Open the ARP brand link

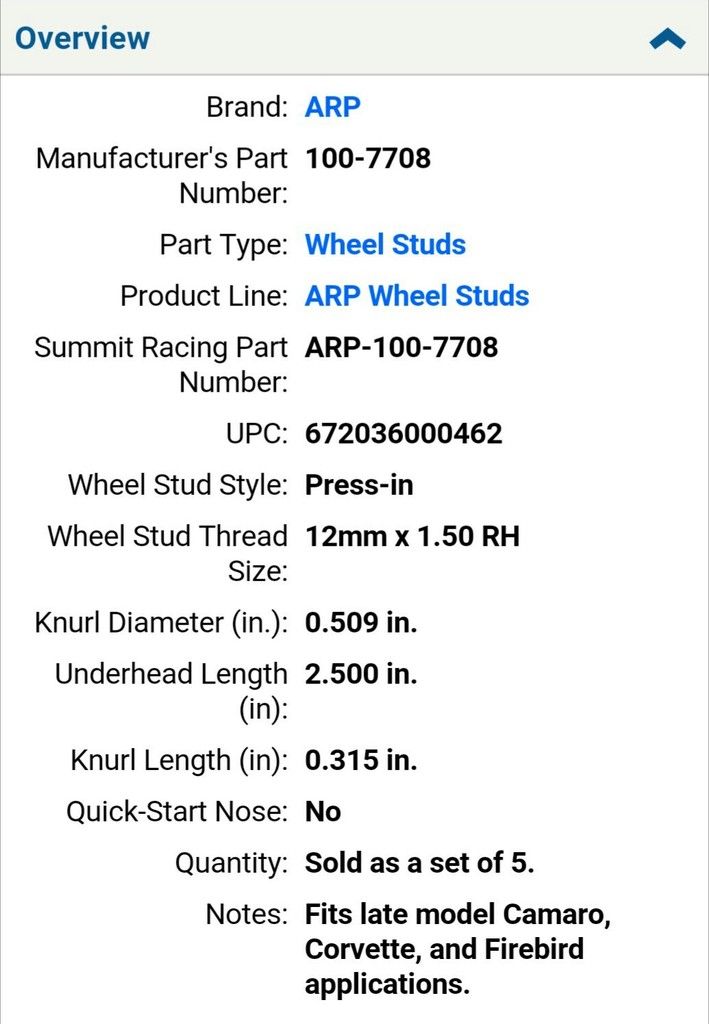click(x=332, y=106)
